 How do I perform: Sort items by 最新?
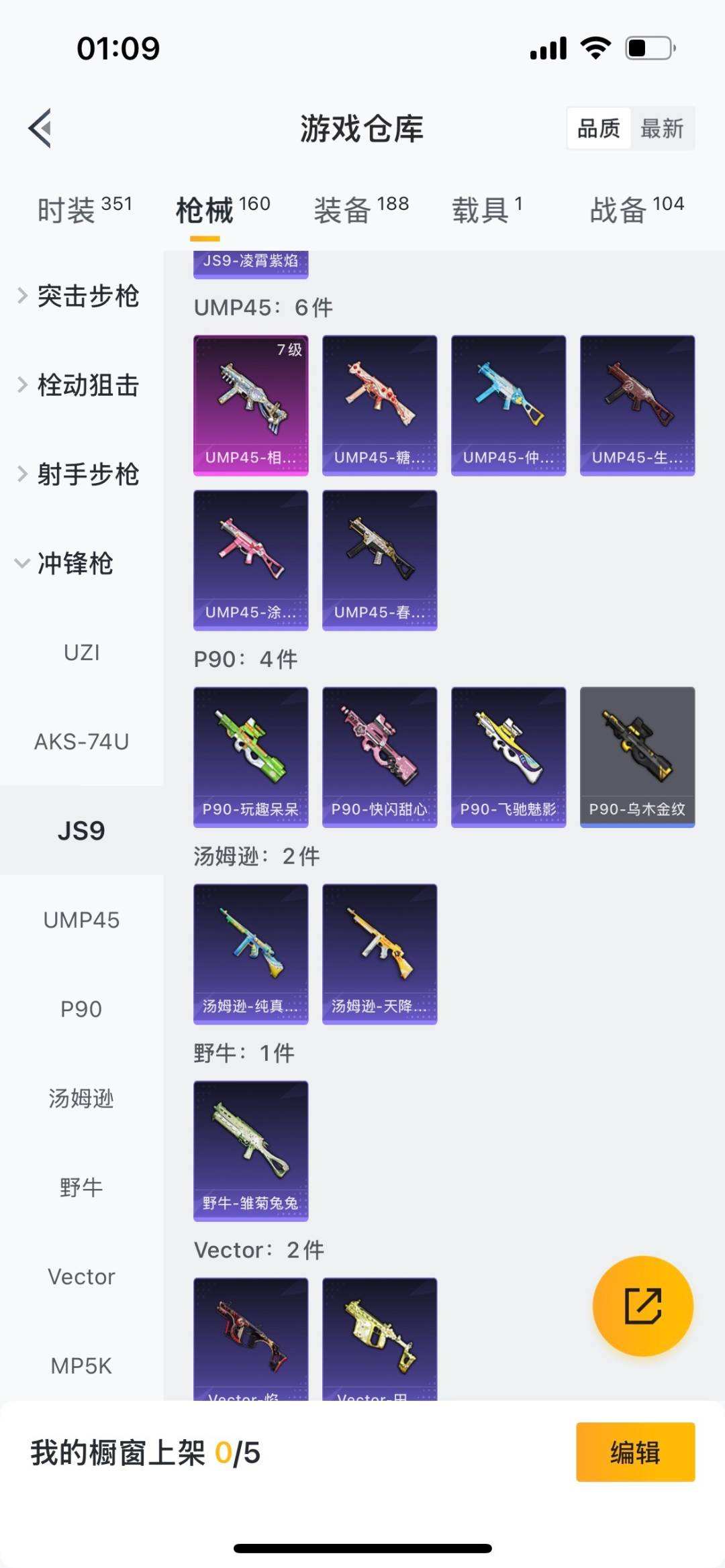[662, 128]
